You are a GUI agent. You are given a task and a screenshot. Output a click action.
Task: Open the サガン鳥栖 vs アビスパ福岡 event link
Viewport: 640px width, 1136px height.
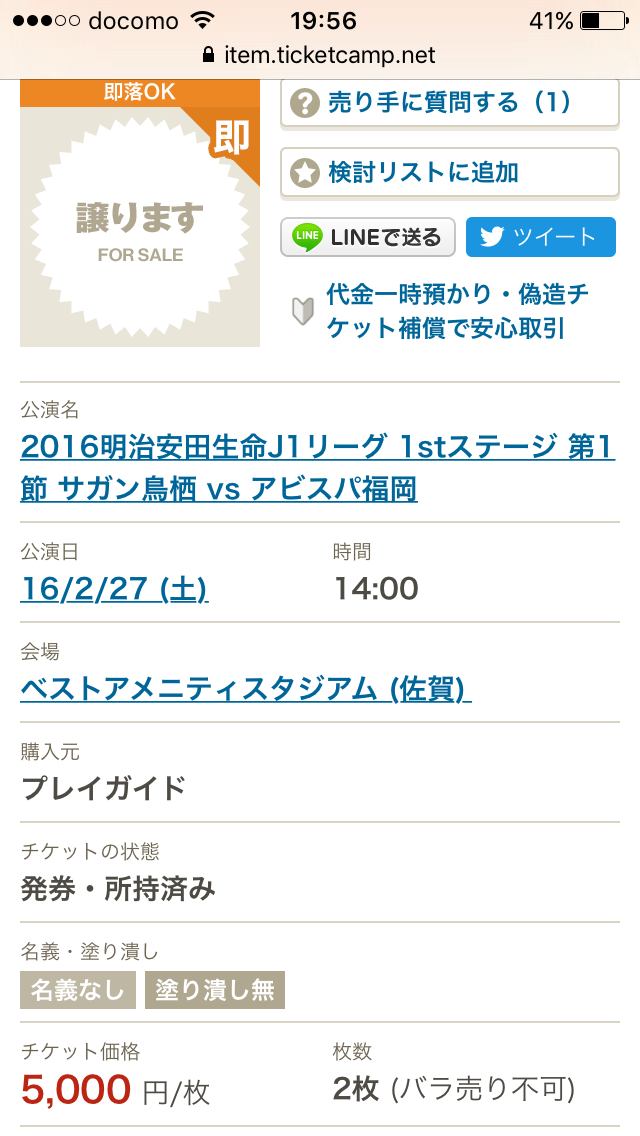click(317, 468)
